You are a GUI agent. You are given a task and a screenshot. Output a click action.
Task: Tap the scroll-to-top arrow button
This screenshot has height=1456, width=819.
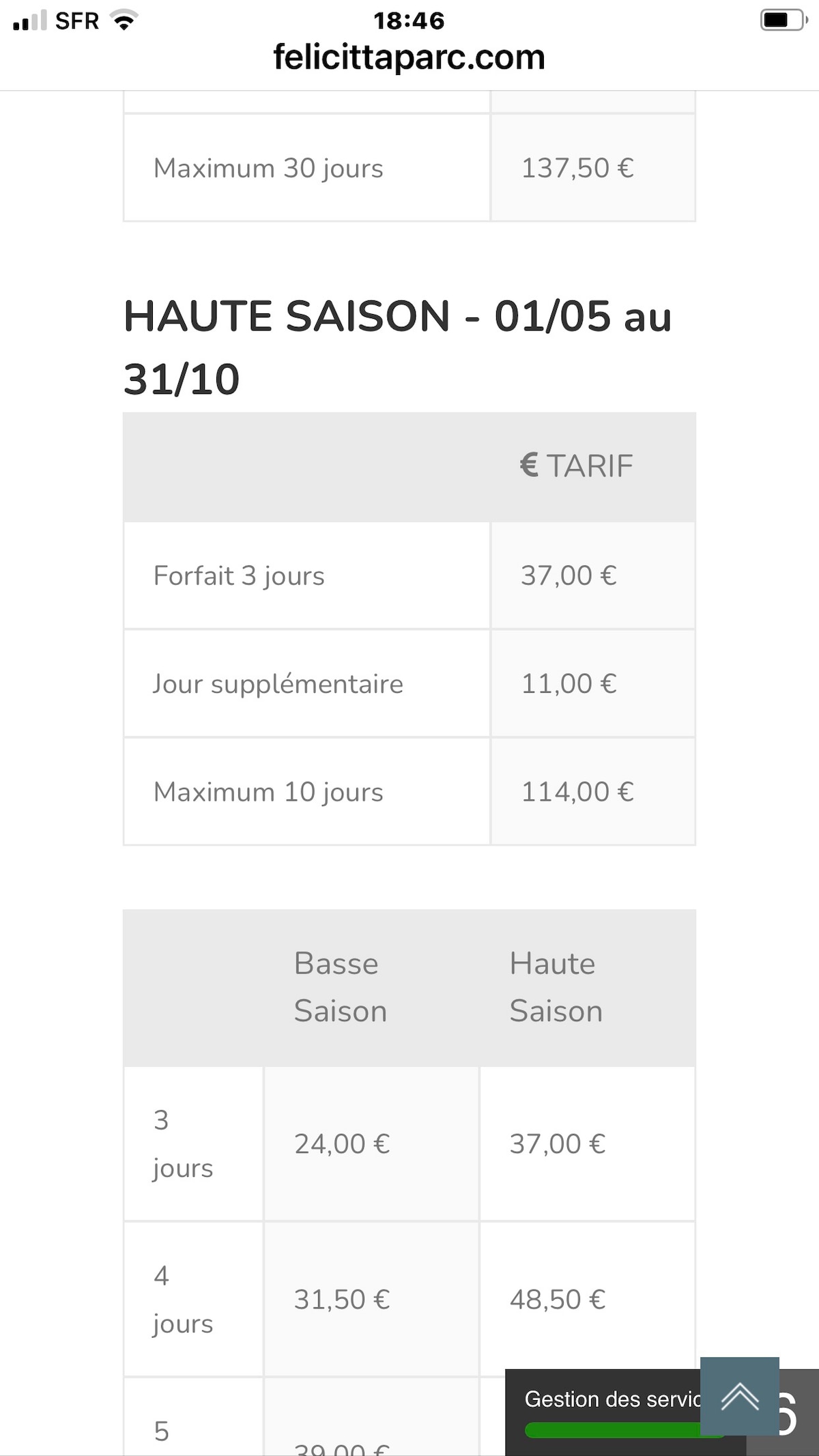740,1397
